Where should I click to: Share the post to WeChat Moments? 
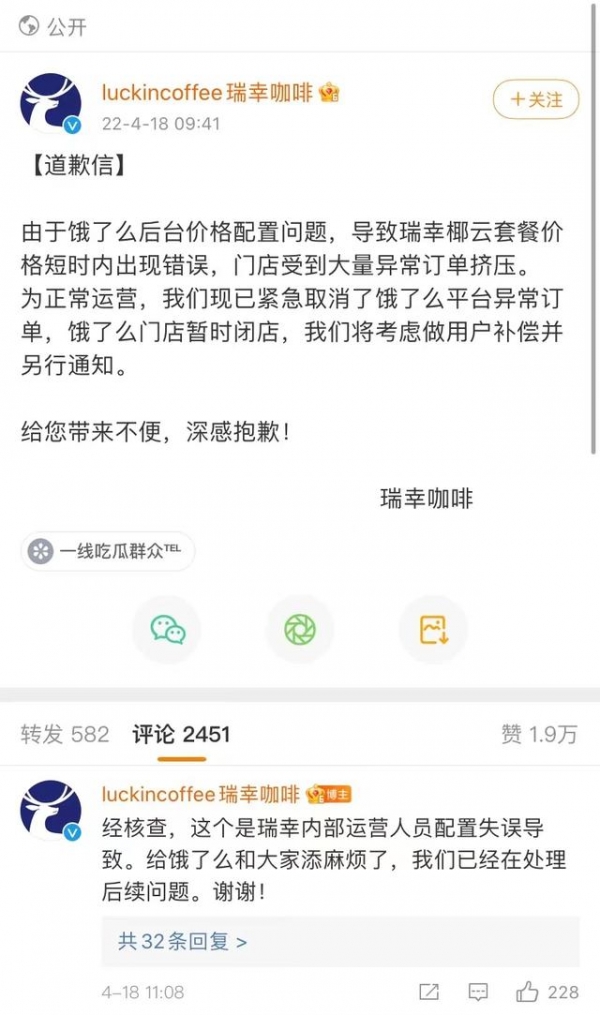(x=299, y=629)
